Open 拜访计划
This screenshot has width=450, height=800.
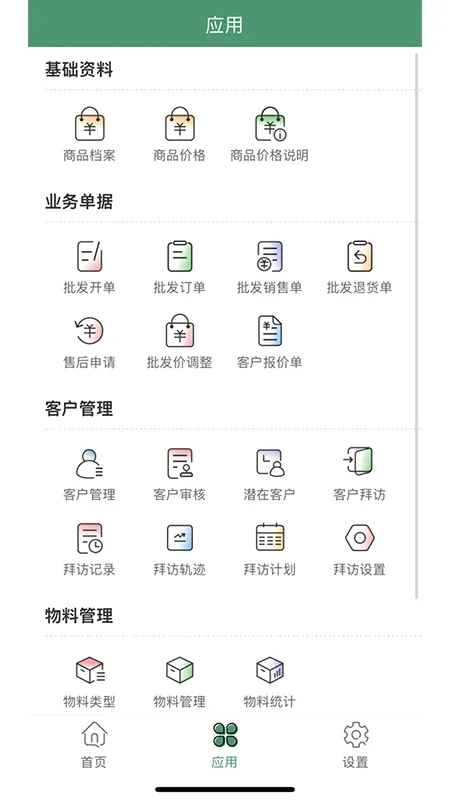coord(269,549)
